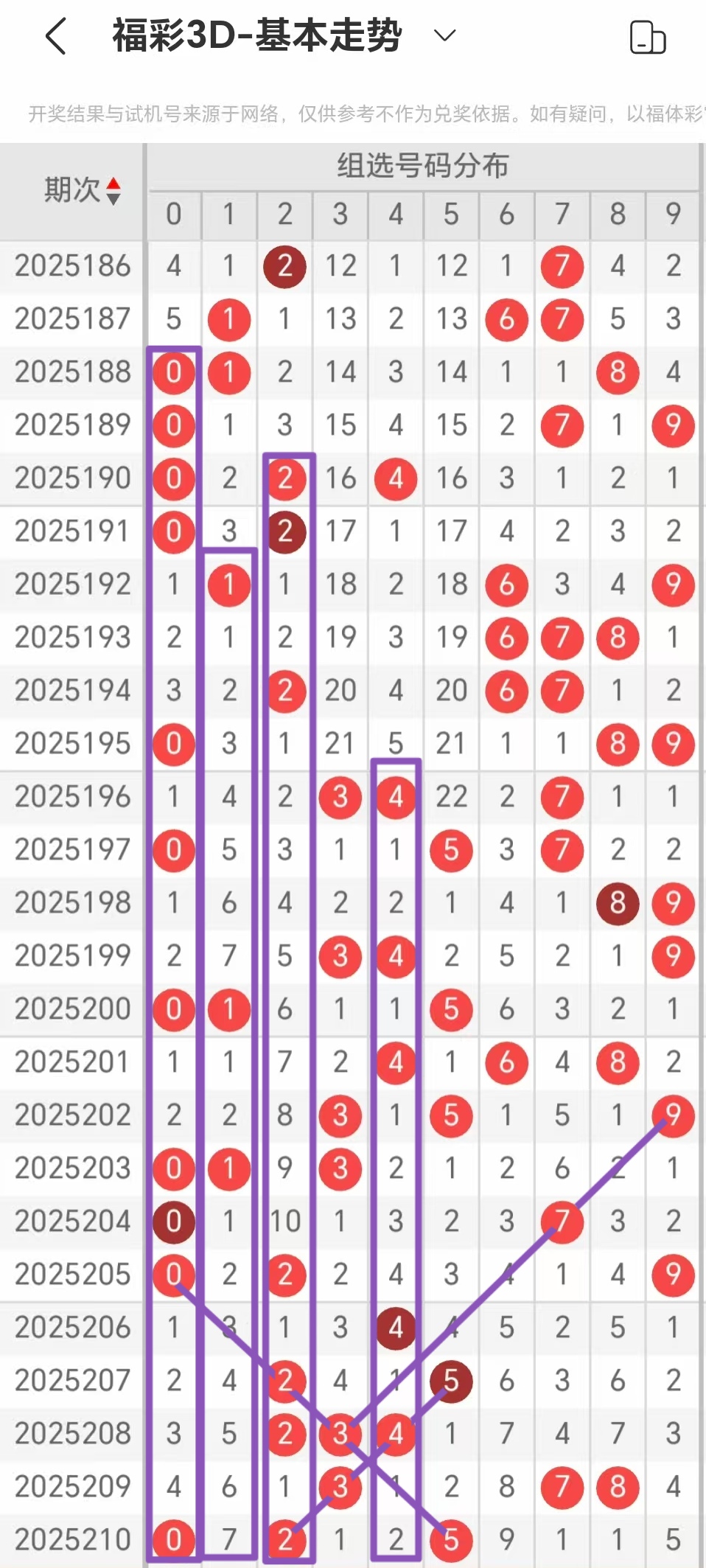
Task: Go back using the top-left arrow
Action: (56, 35)
